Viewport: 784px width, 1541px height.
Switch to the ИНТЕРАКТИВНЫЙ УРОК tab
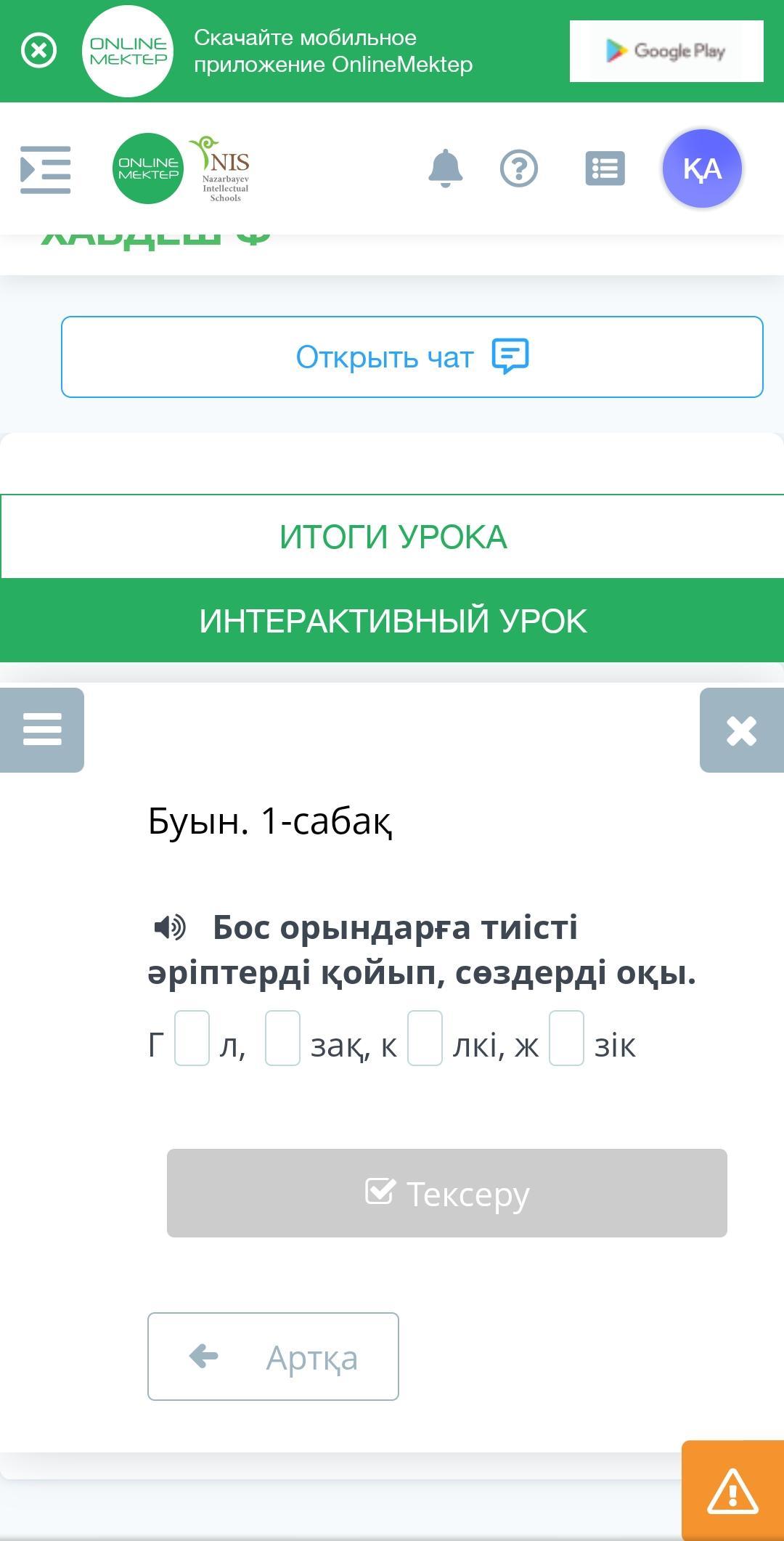[x=392, y=621]
